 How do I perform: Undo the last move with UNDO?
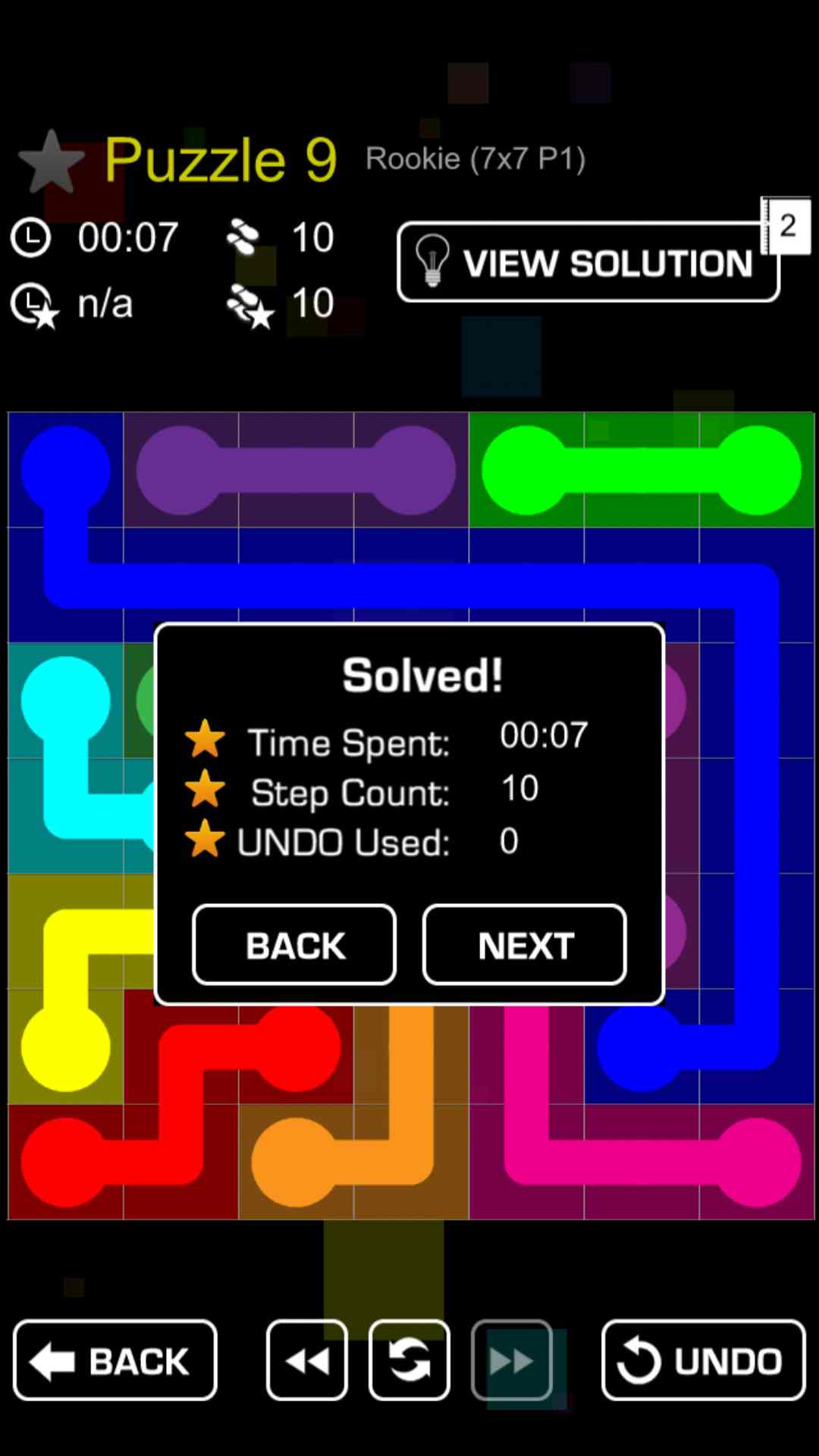tap(703, 1360)
